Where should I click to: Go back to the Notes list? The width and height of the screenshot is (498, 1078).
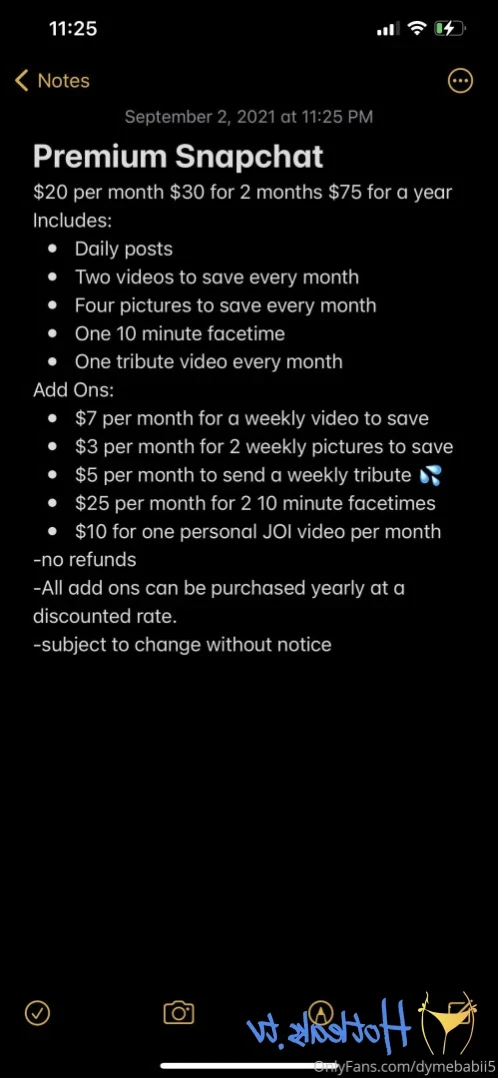(52, 80)
